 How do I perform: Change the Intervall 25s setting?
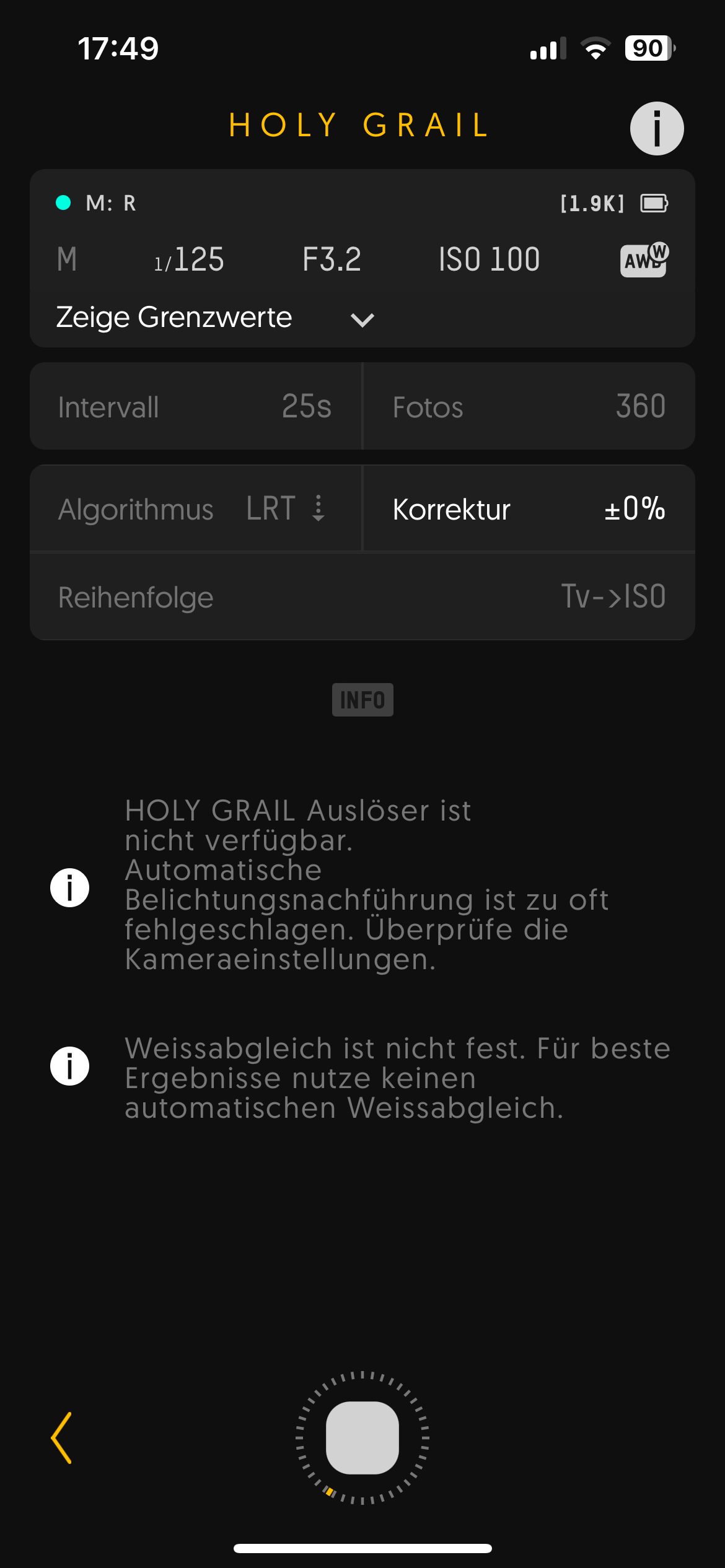195,407
